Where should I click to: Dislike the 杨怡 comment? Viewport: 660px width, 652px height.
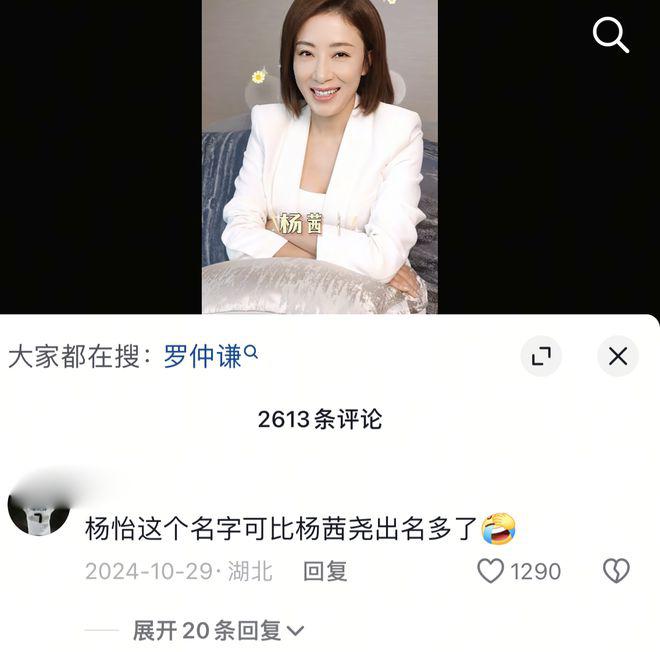point(616,571)
